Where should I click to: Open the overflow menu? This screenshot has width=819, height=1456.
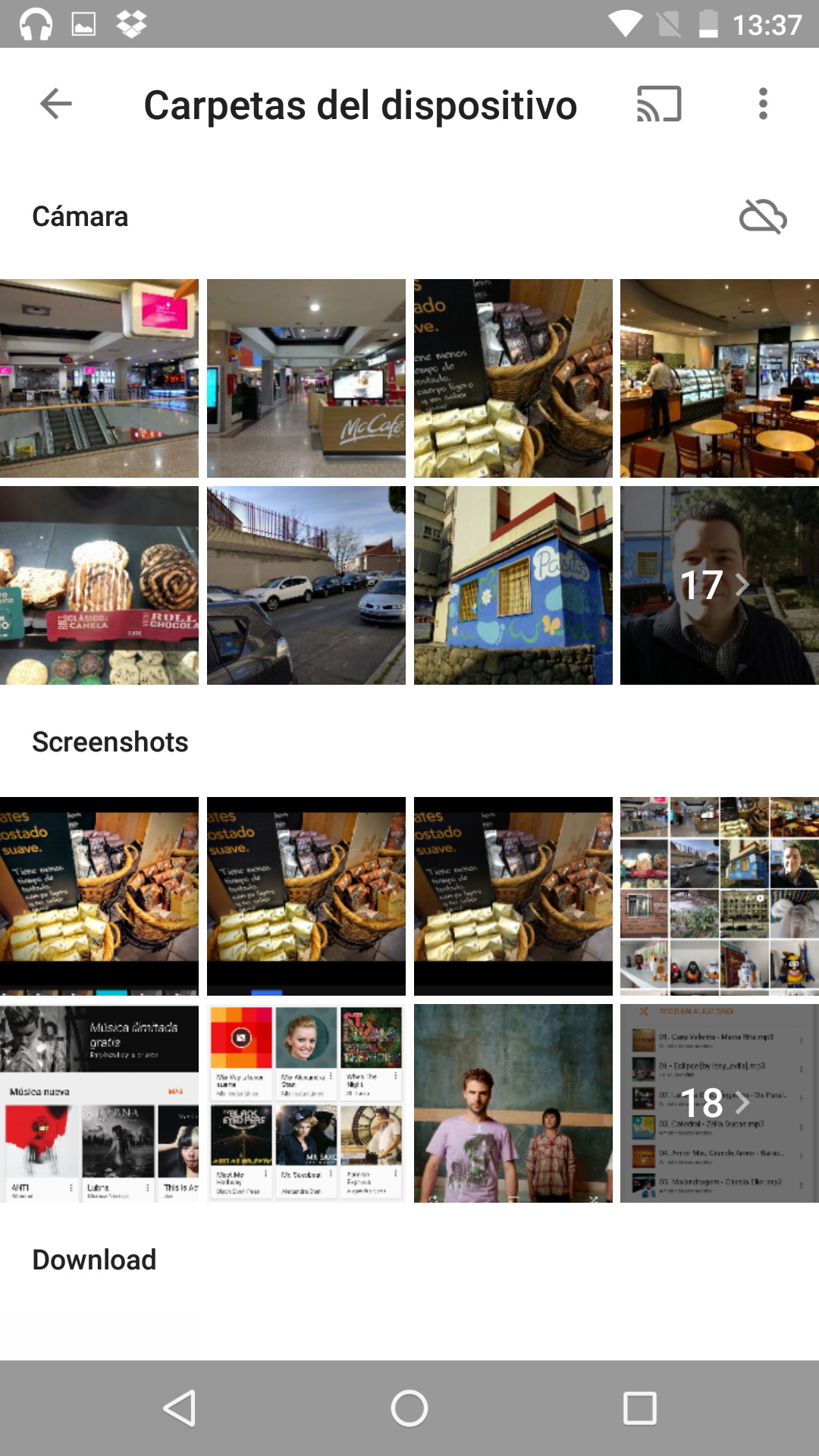tap(763, 104)
